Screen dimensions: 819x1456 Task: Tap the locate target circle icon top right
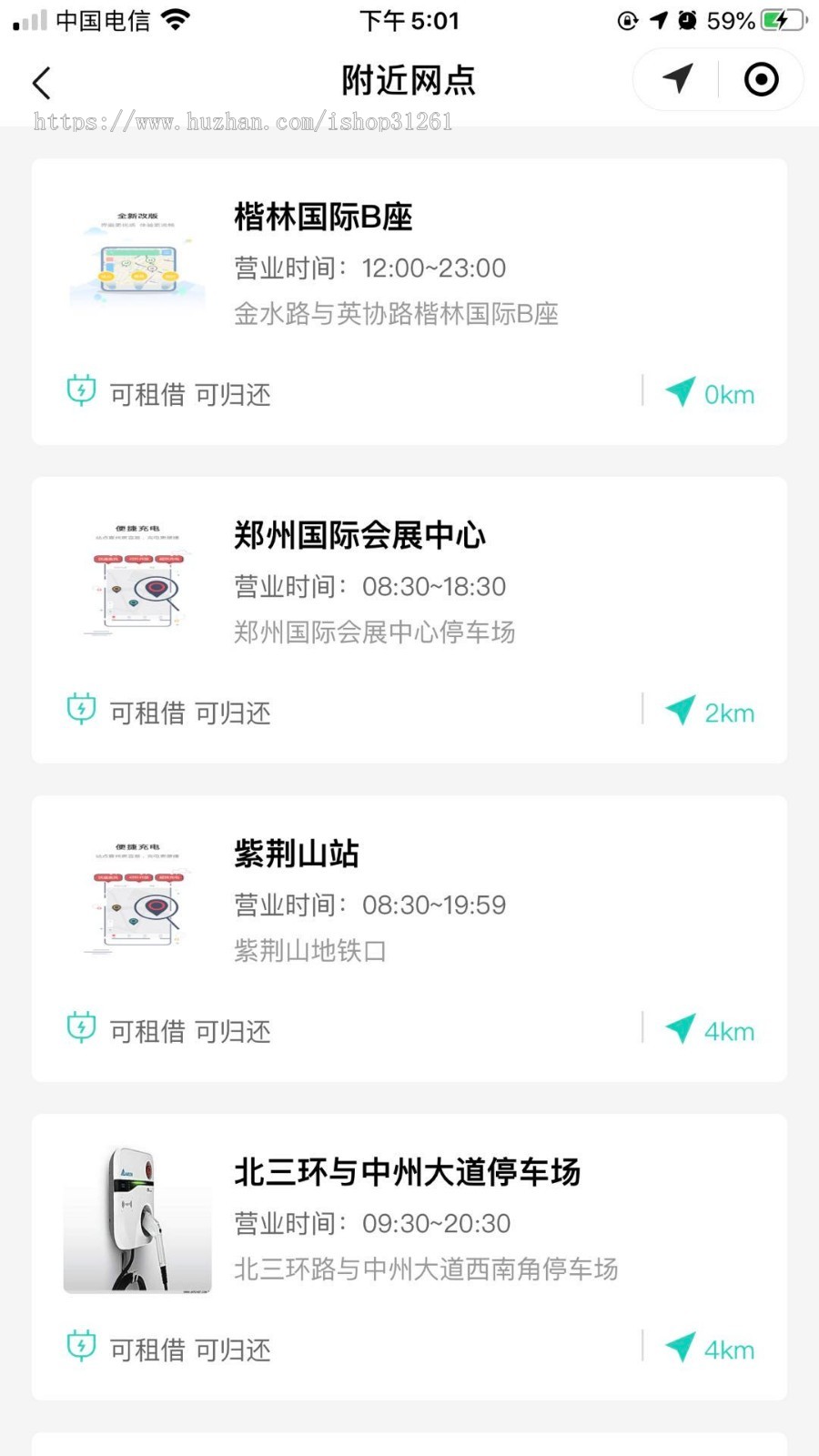(x=760, y=79)
